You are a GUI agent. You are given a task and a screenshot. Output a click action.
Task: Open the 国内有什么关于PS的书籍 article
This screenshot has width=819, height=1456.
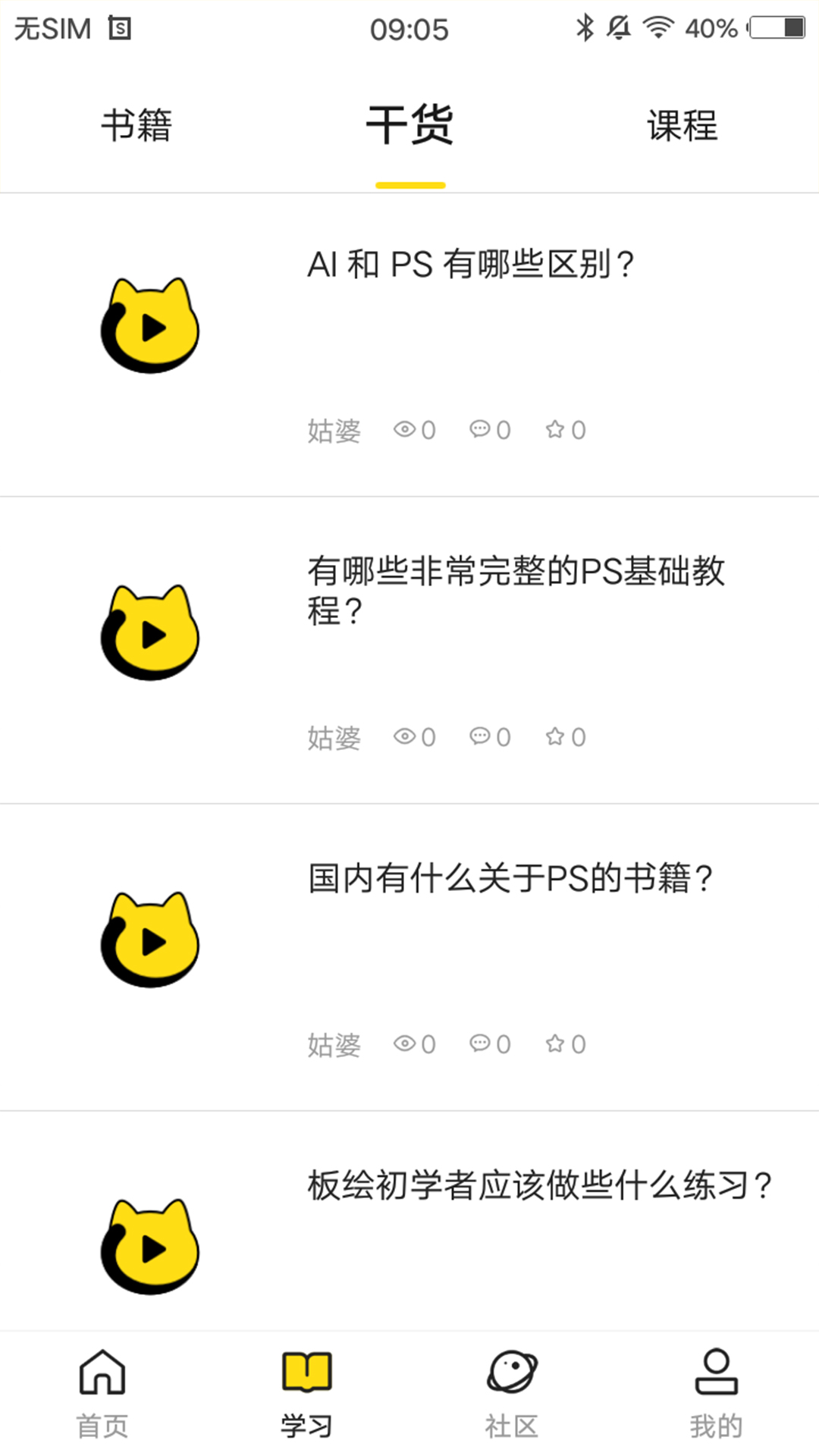512,876
